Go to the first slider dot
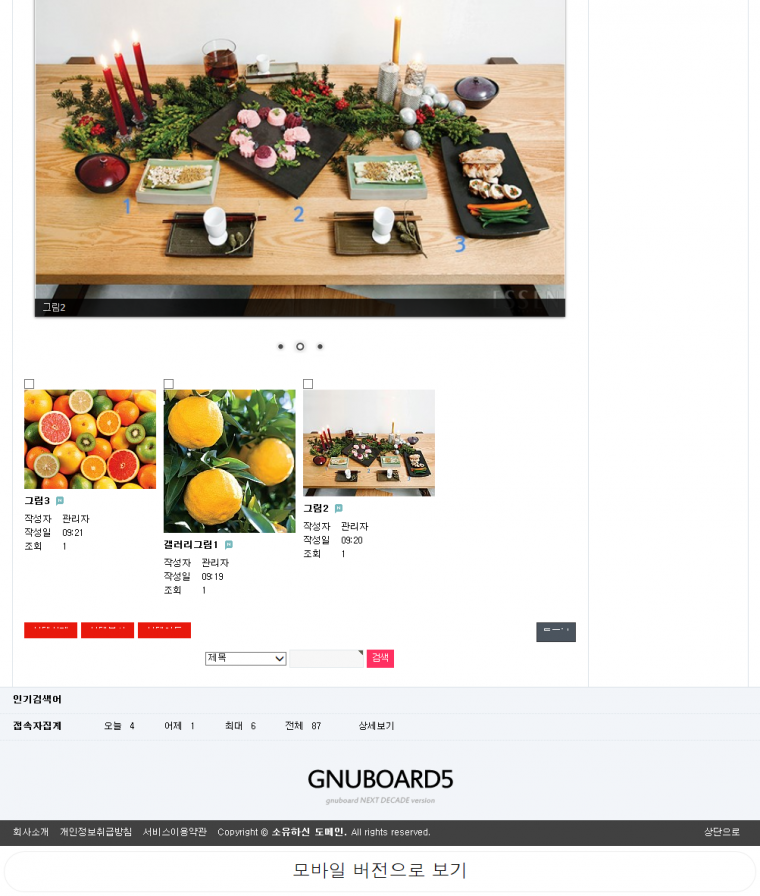This screenshot has height=896, width=760. (280, 347)
